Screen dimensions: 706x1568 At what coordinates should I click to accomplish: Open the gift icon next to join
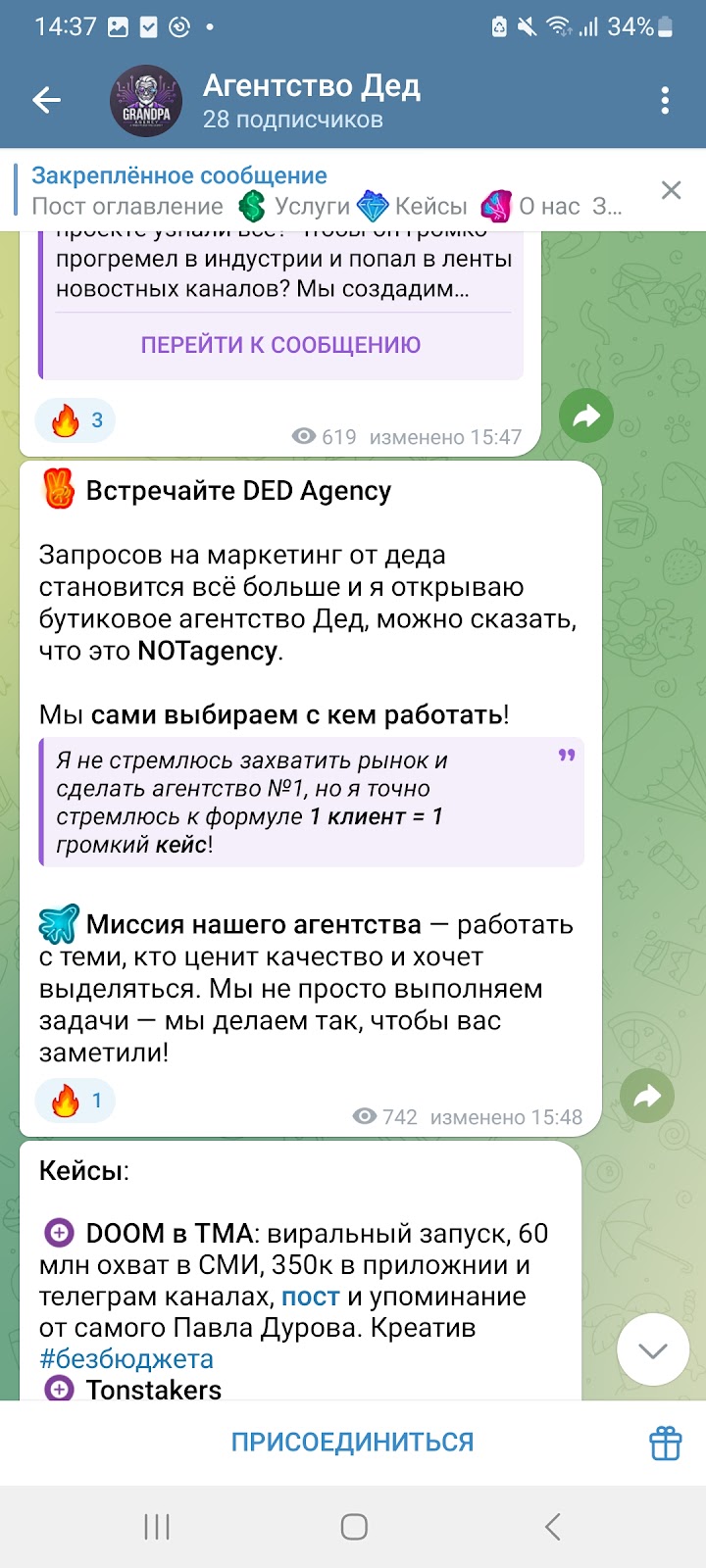(x=665, y=1443)
